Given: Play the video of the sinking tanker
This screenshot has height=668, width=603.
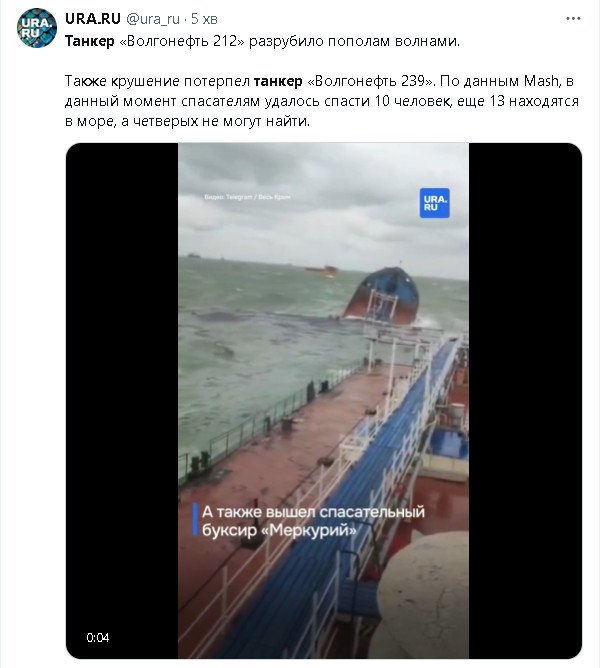Looking at the screenshot, I should point(323,400).
